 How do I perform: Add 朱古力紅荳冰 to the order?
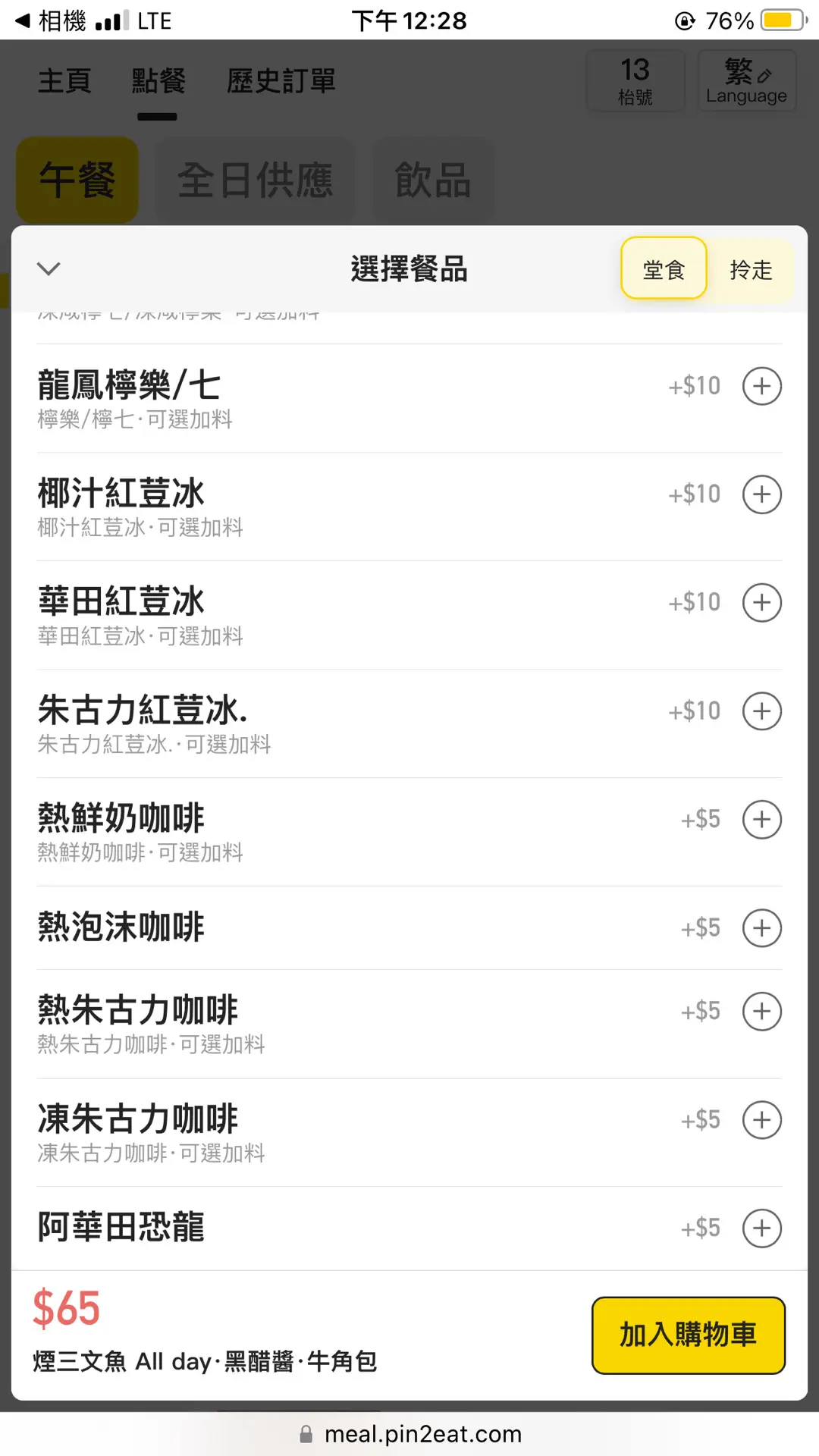761,711
